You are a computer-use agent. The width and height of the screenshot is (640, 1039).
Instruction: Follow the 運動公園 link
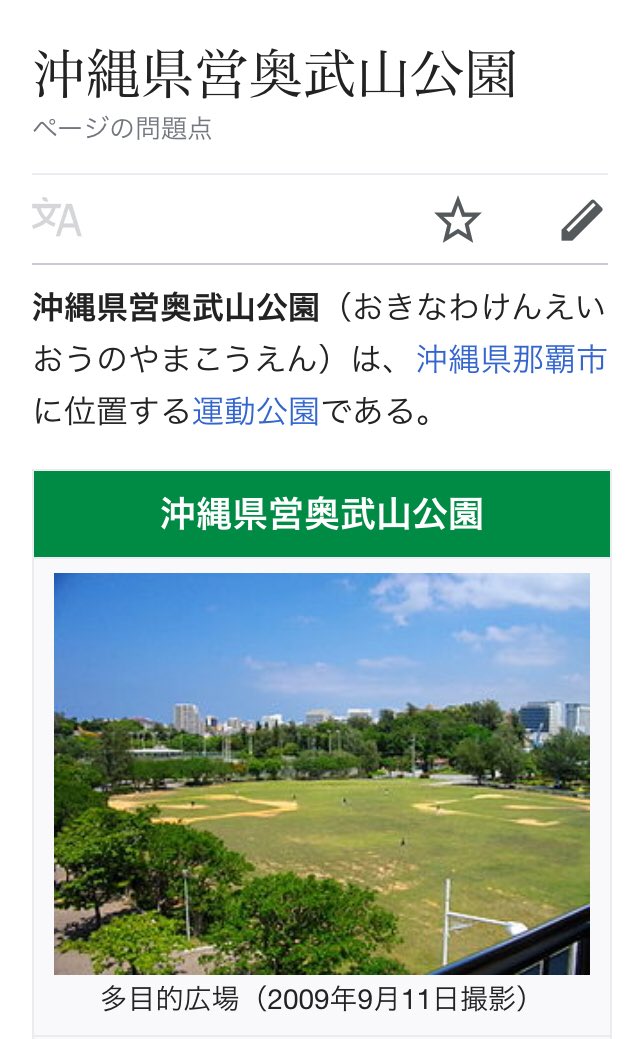pyautogui.click(x=256, y=411)
